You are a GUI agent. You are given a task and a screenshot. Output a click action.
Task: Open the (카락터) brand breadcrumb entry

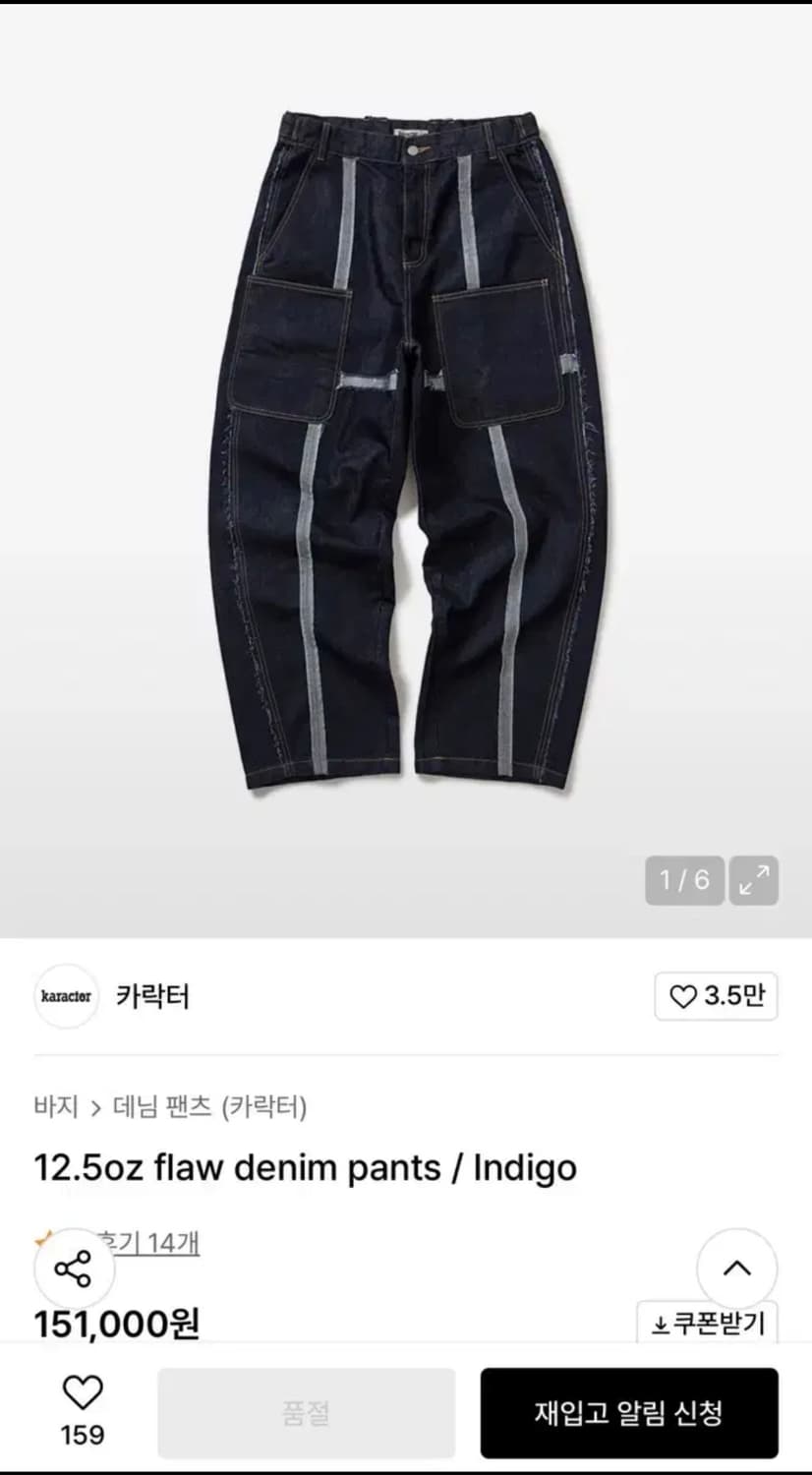[x=266, y=1105]
